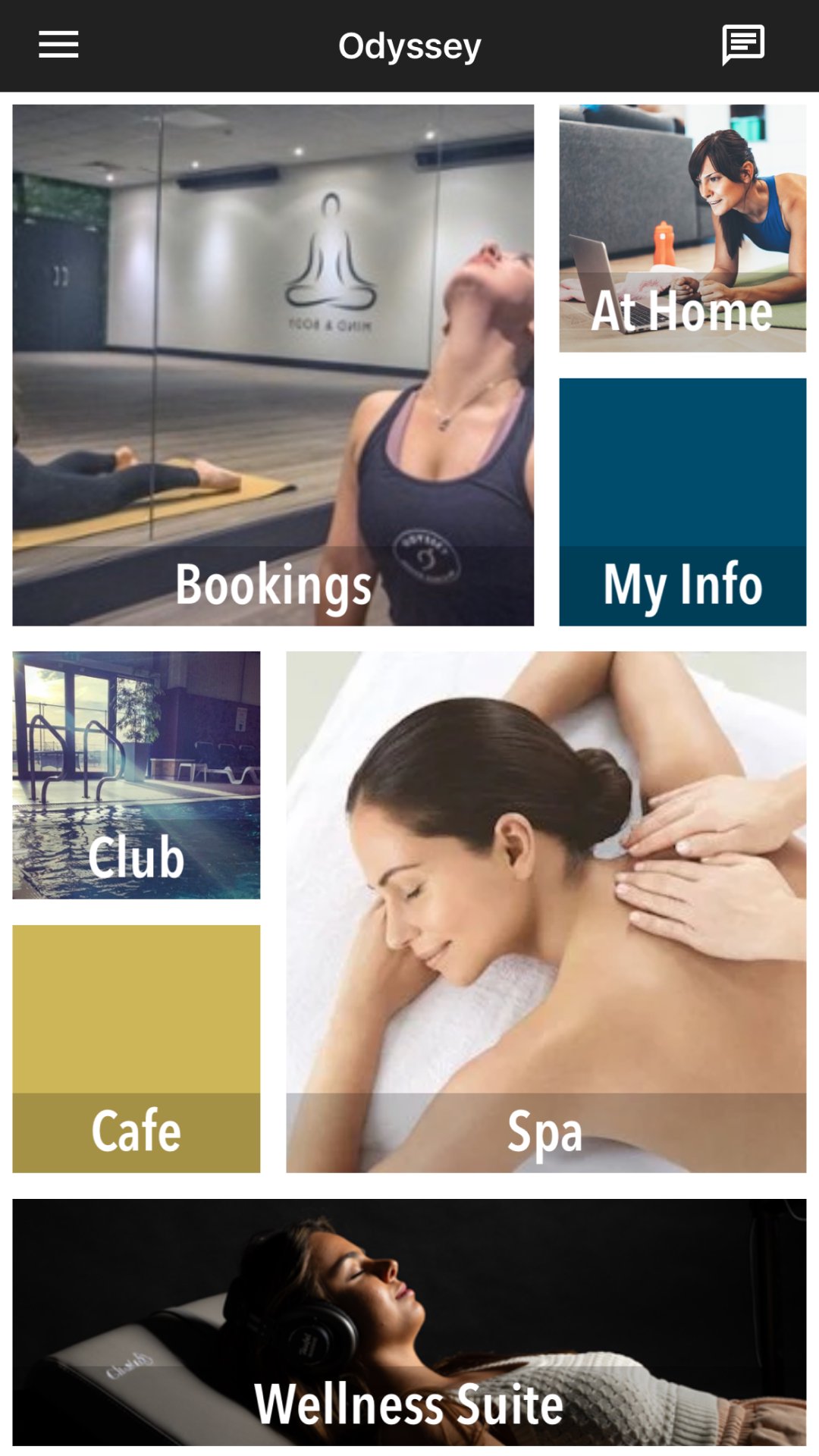
Task: Select the At Home tile
Action: coord(682,228)
